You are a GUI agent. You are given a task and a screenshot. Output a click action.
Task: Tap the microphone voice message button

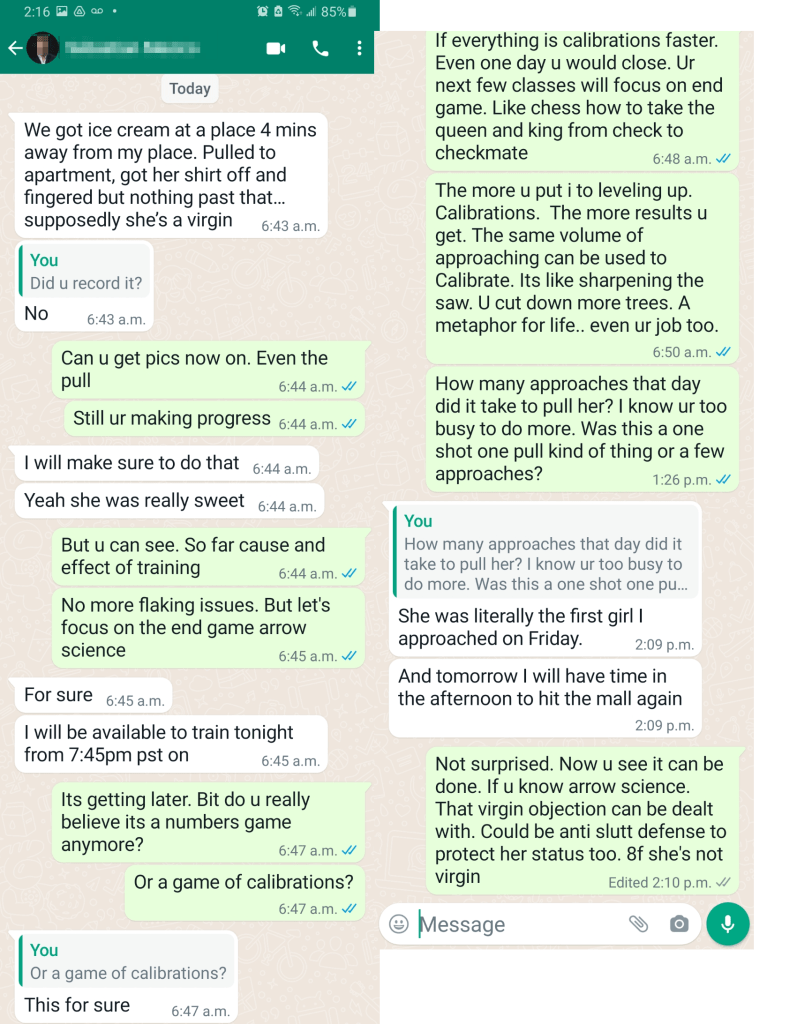[727, 923]
